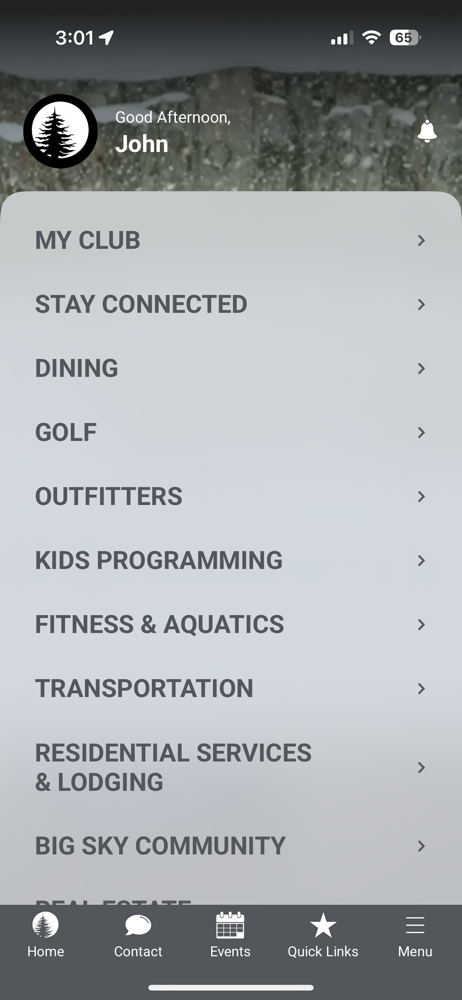Open Fitness & Aquatics

coord(231,624)
